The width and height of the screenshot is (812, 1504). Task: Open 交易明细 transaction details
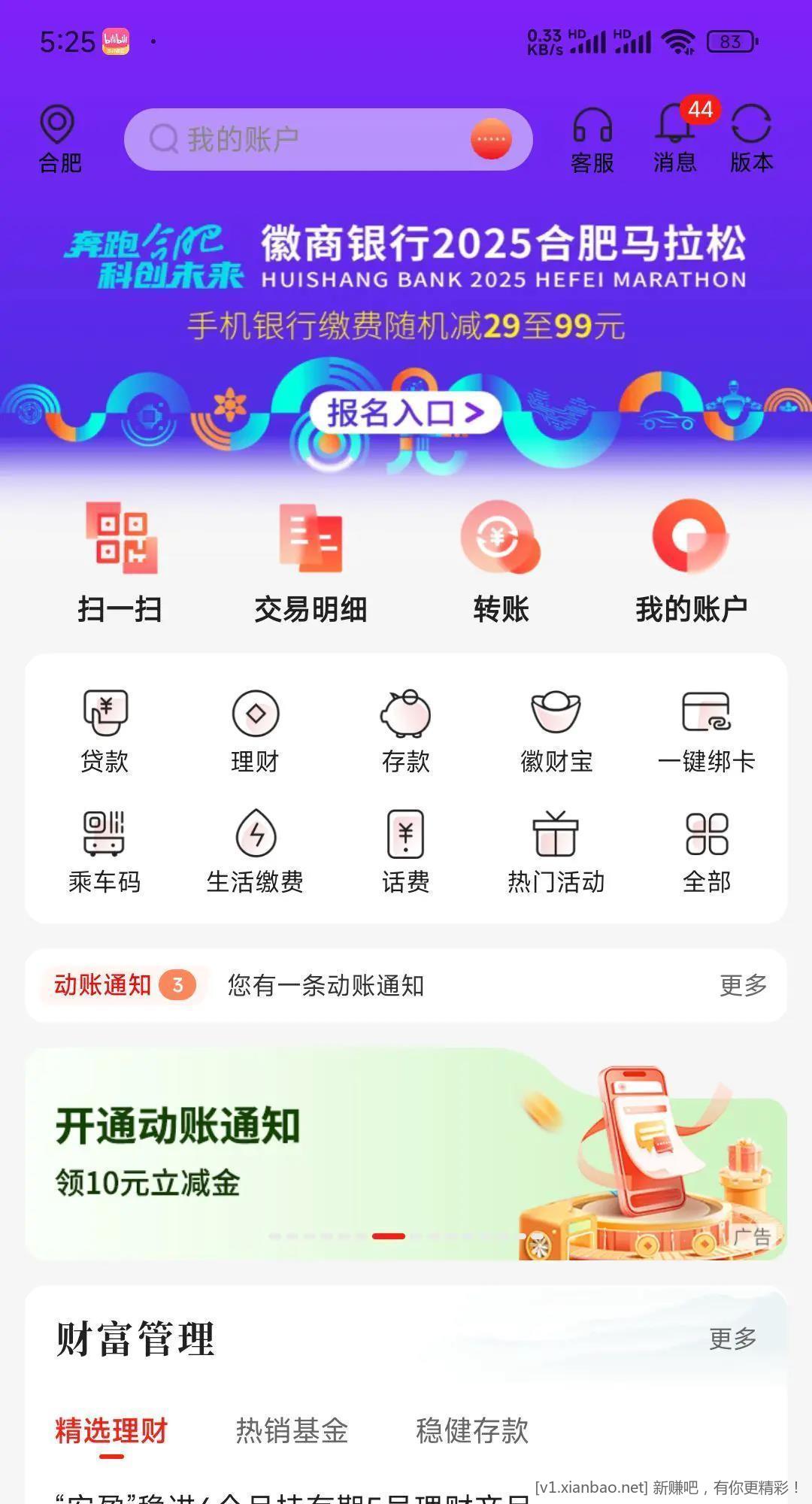coord(311,564)
